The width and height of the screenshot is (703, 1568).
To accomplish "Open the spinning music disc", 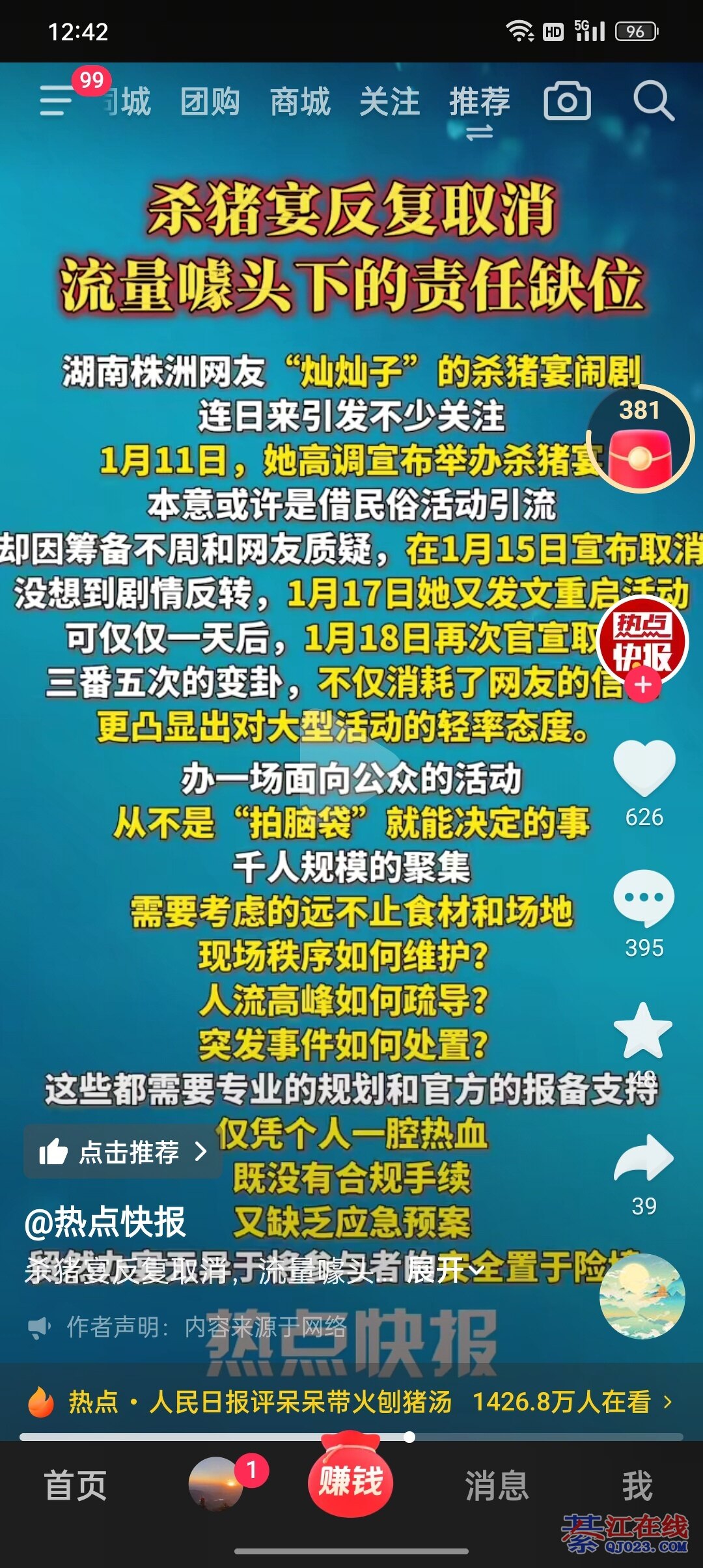I will (x=642, y=1296).
